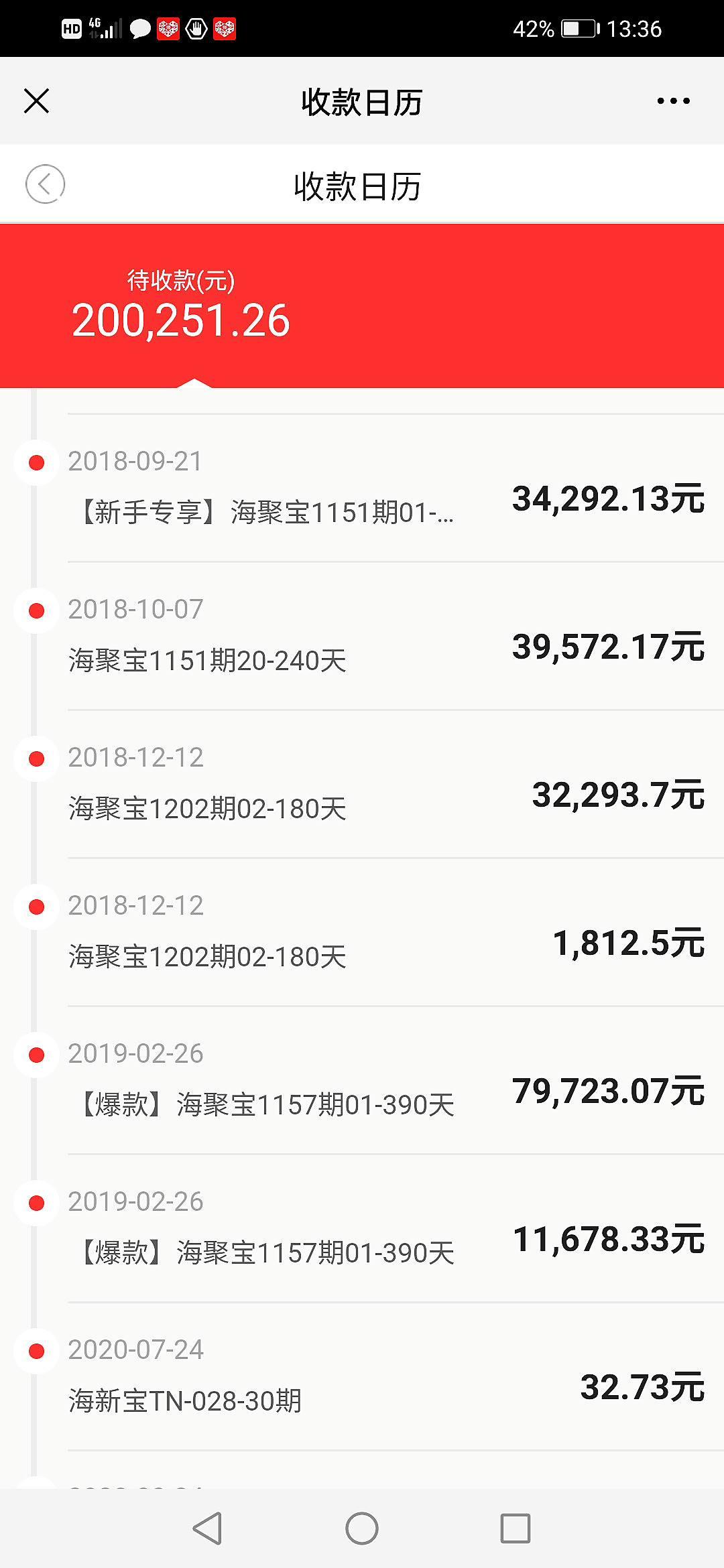This screenshot has width=724, height=1568.
Task: Open the more options menu (three dots)
Action: coord(674,101)
